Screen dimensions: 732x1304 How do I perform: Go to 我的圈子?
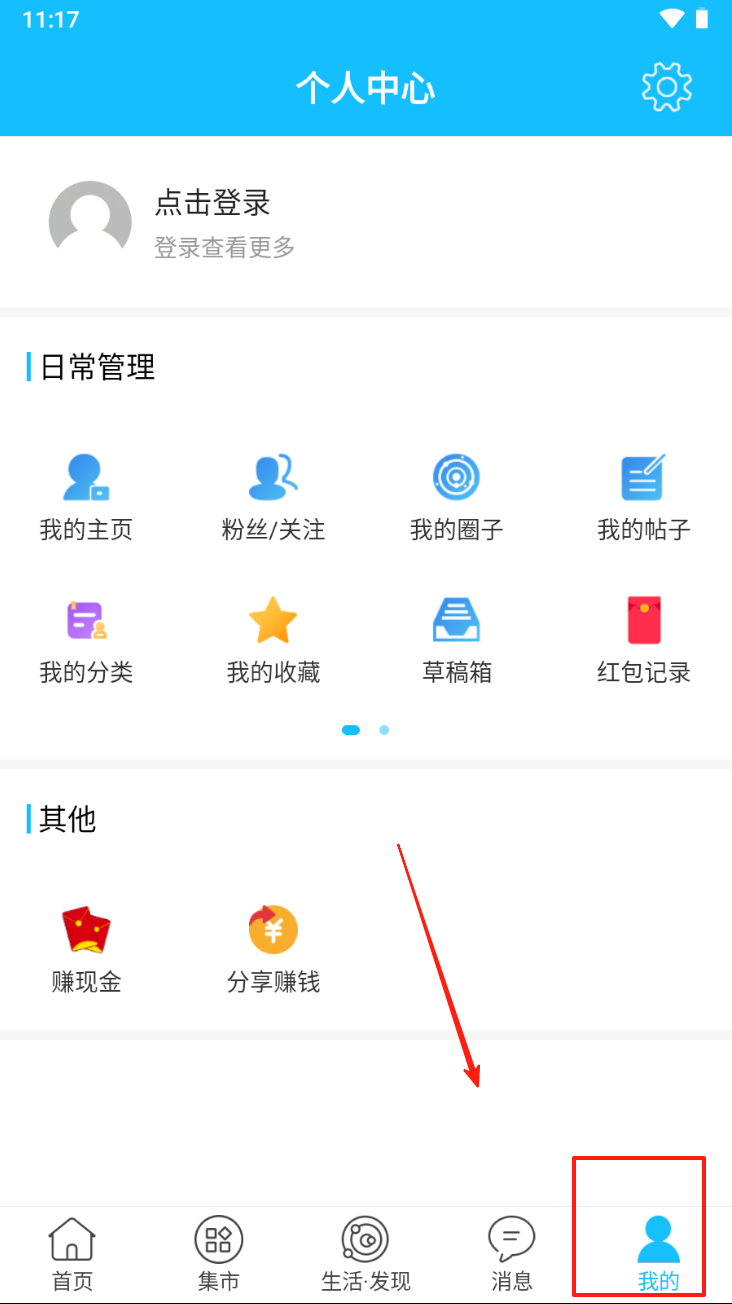click(x=456, y=497)
